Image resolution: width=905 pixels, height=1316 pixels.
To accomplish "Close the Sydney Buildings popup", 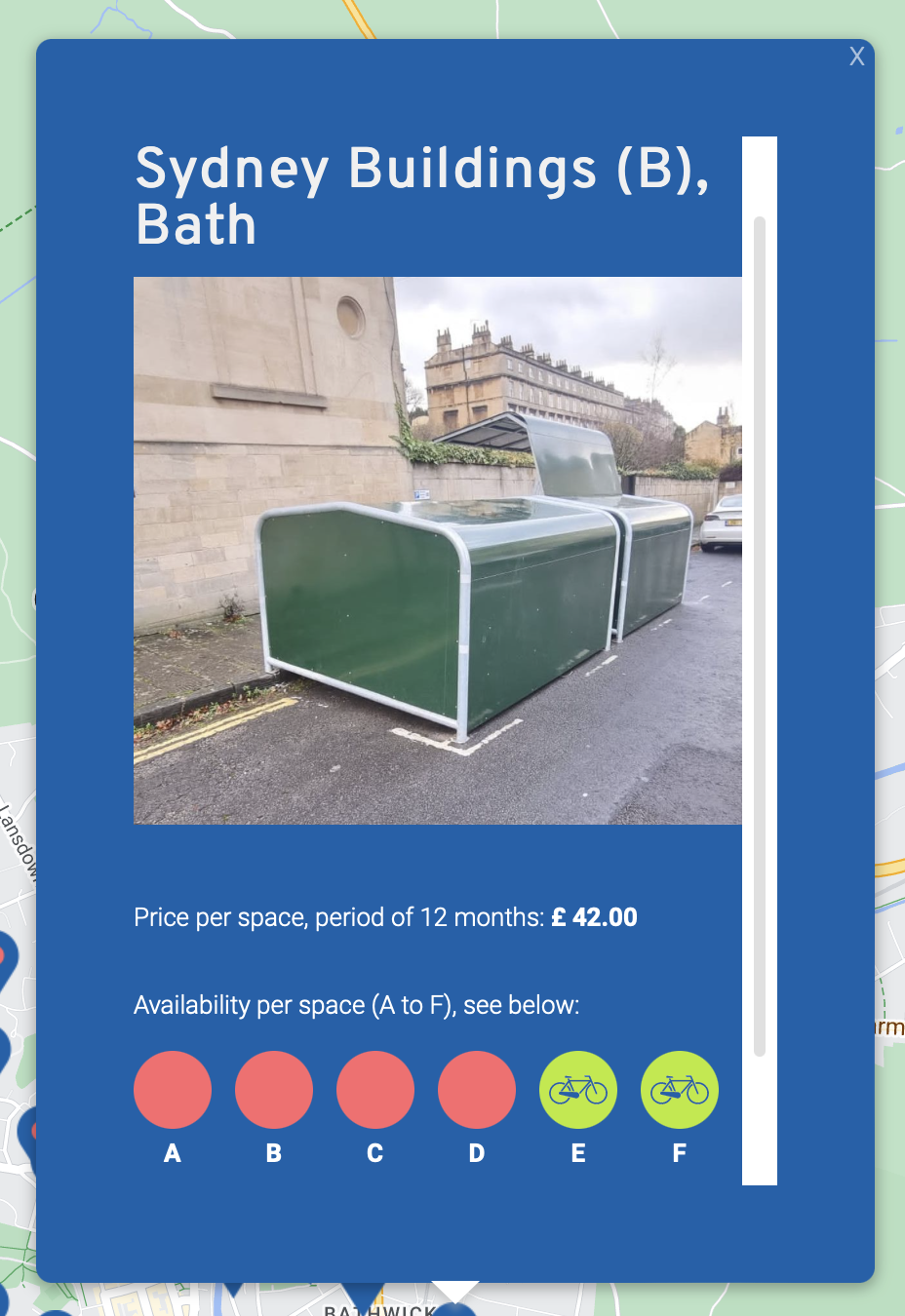I will pyautogui.click(x=856, y=57).
